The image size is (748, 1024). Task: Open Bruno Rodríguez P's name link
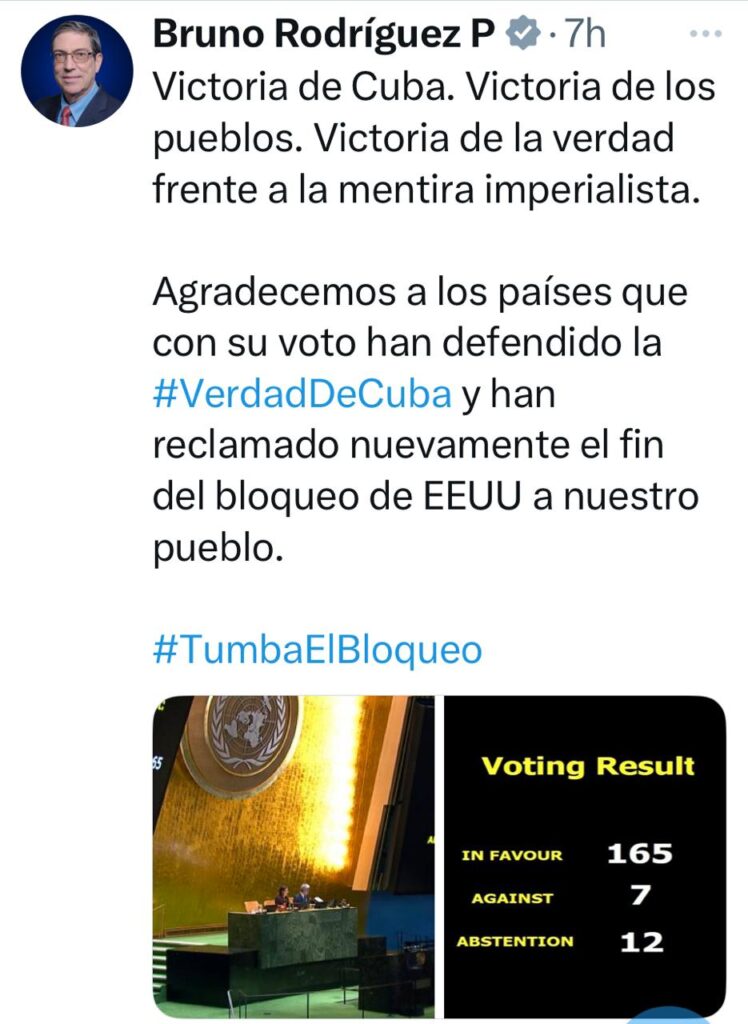point(323,35)
